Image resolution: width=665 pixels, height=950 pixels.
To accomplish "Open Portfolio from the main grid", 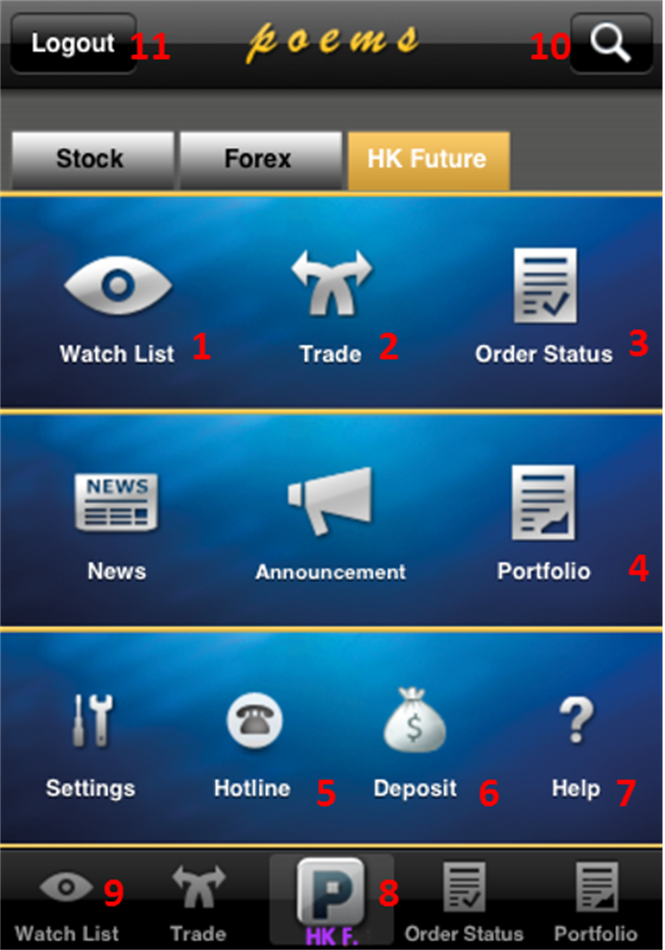I will pyautogui.click(x=544, y=523).
